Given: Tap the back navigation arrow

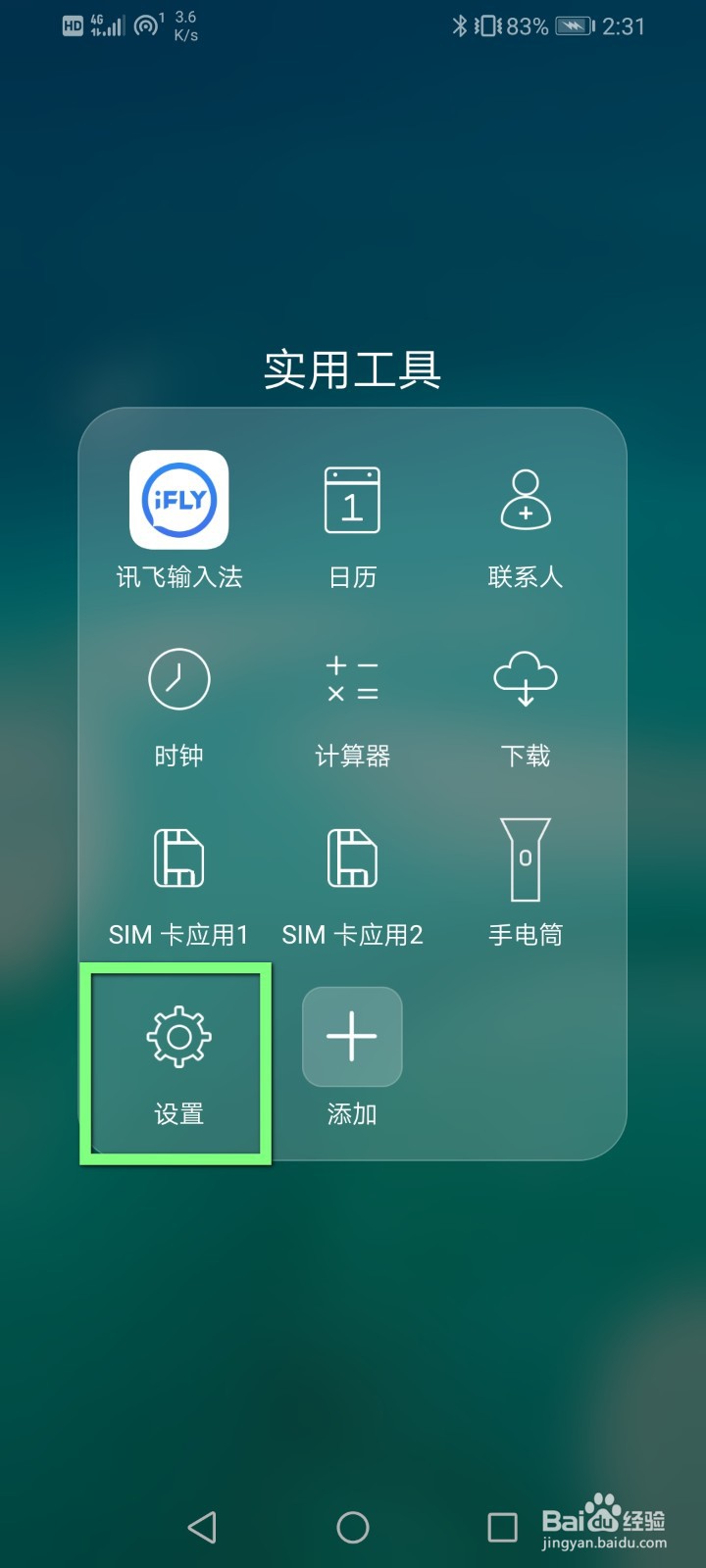Looking at the screenshot, I should coord(202,1526).
